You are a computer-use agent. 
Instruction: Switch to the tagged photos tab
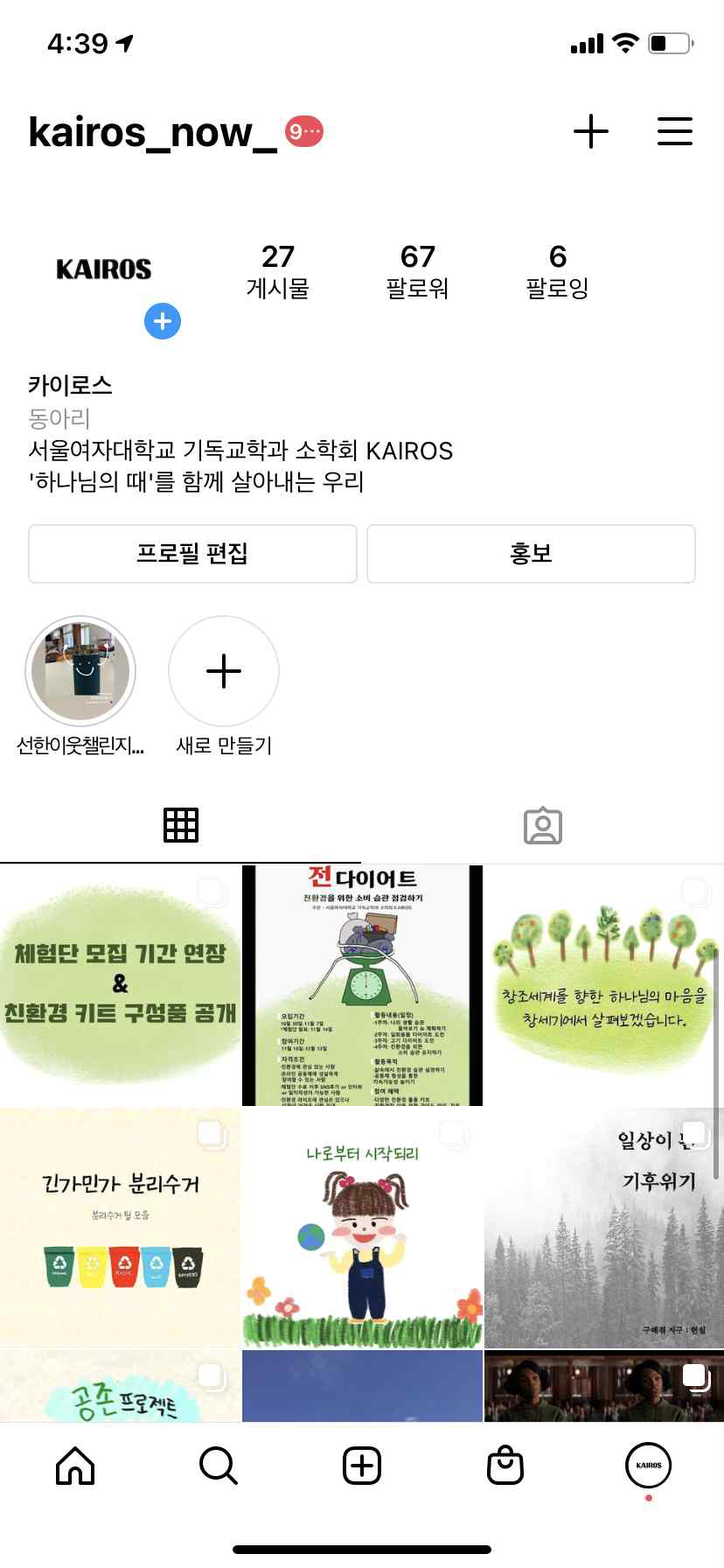click(x=542, y=825)
